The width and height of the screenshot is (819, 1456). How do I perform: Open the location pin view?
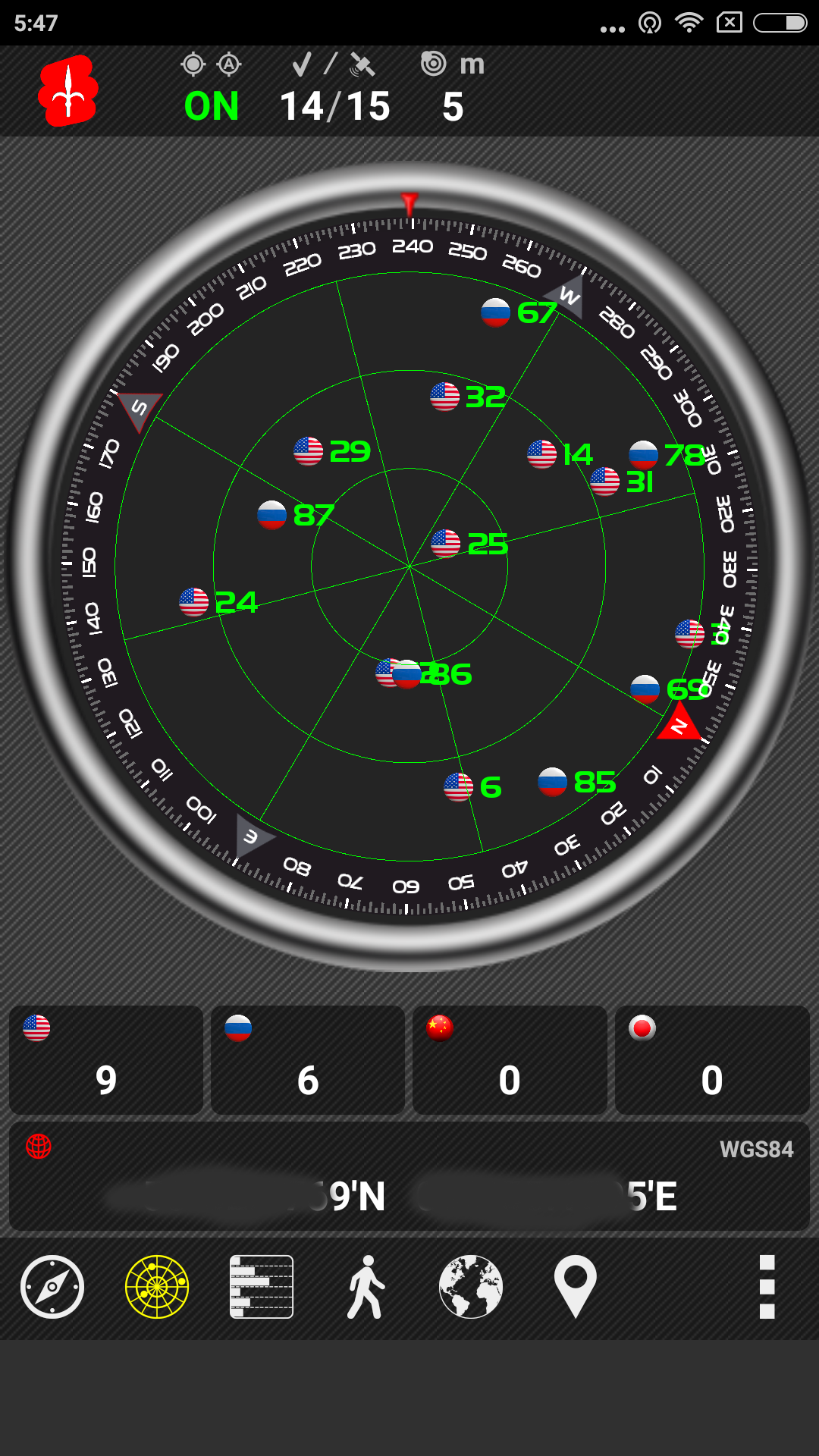[576, 1287]
